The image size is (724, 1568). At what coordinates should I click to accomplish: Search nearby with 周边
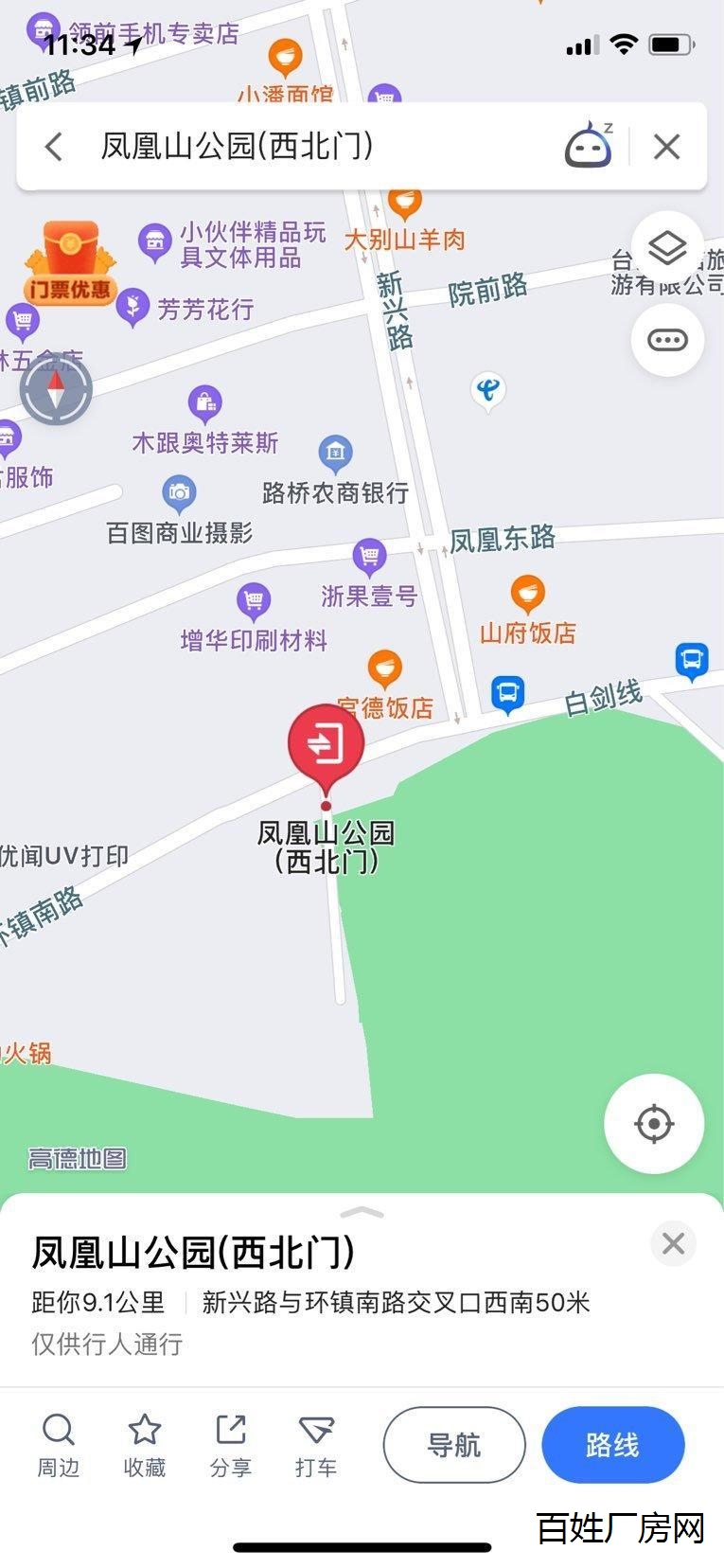point(58,1445)
